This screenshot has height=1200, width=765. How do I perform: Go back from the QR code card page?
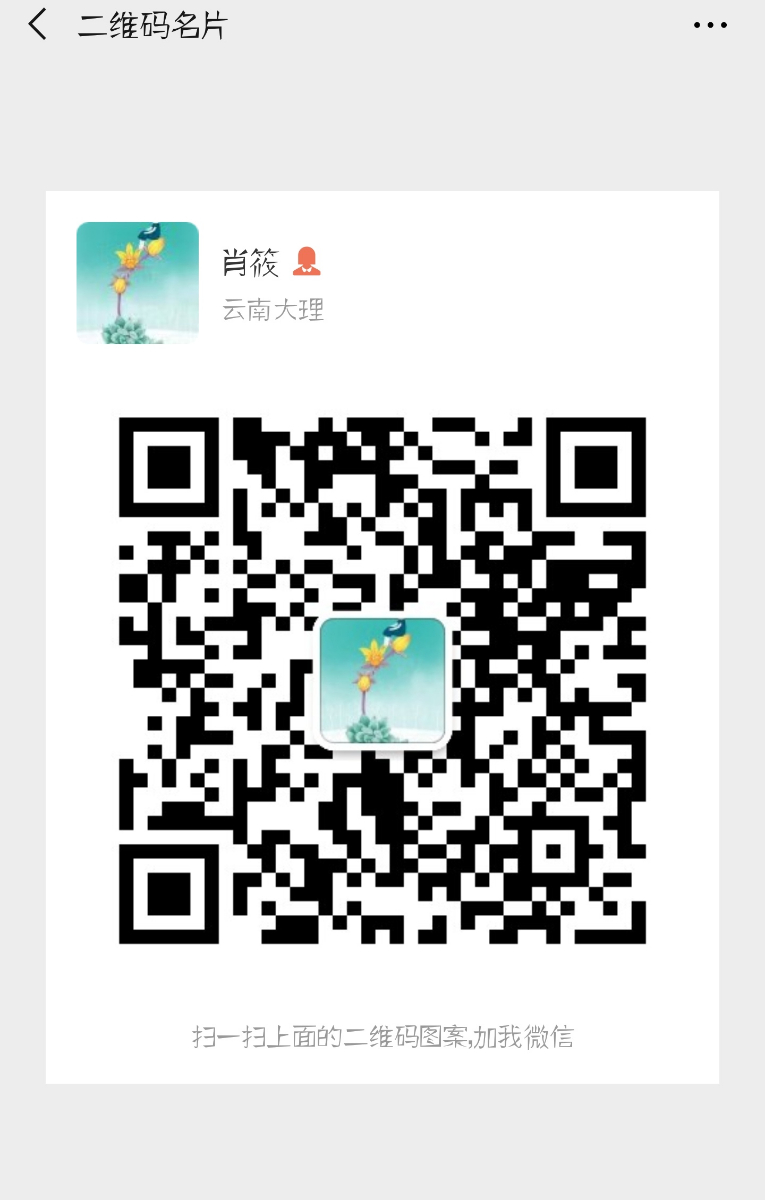(x=38, y=25)
